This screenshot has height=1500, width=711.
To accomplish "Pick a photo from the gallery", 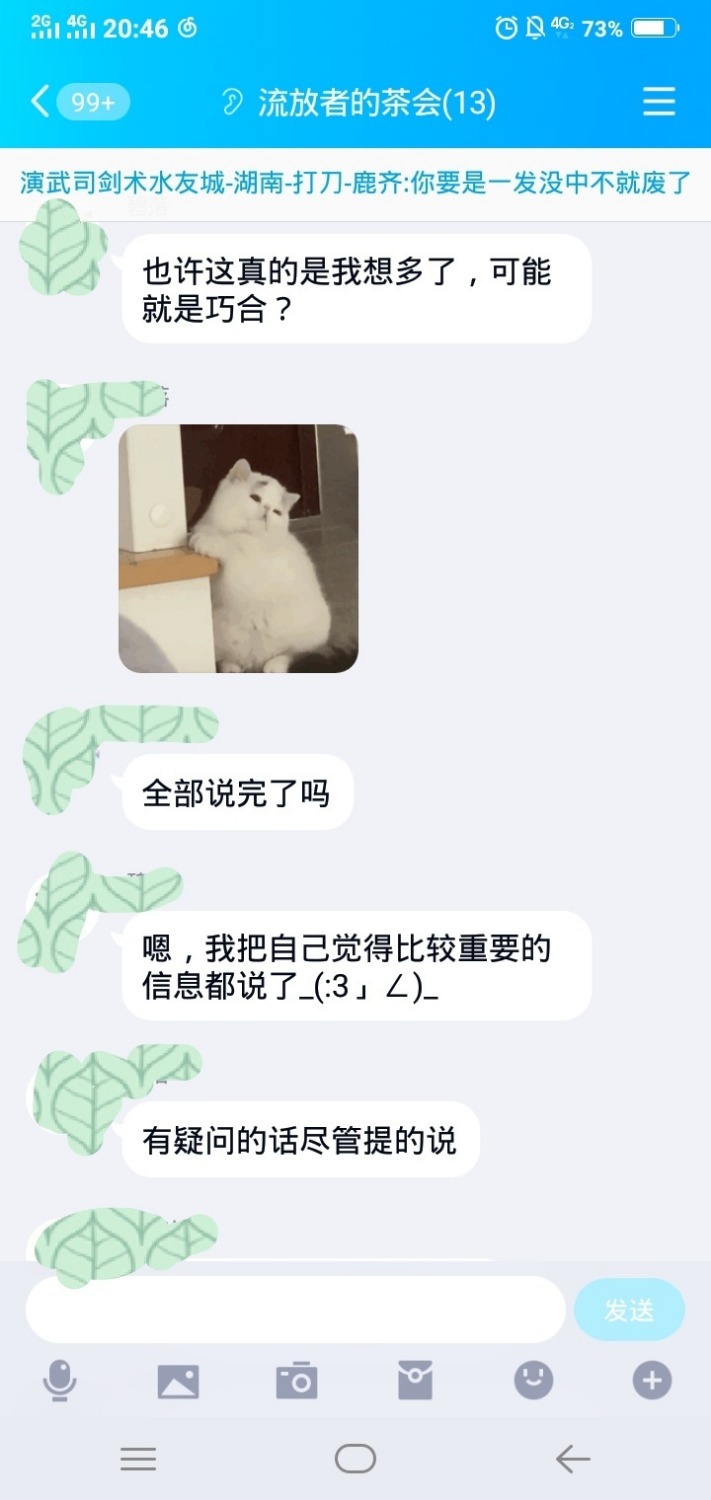I will pyautogui.click(x=178, y=1381).
